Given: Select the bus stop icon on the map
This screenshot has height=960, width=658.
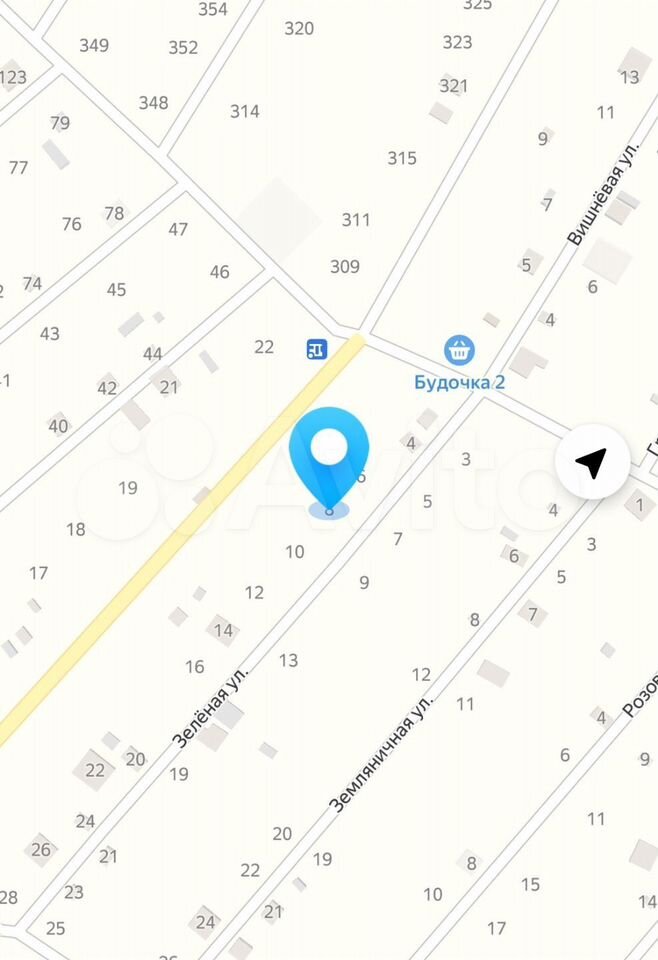Looking at the screenshot, I should click(316, 349).
